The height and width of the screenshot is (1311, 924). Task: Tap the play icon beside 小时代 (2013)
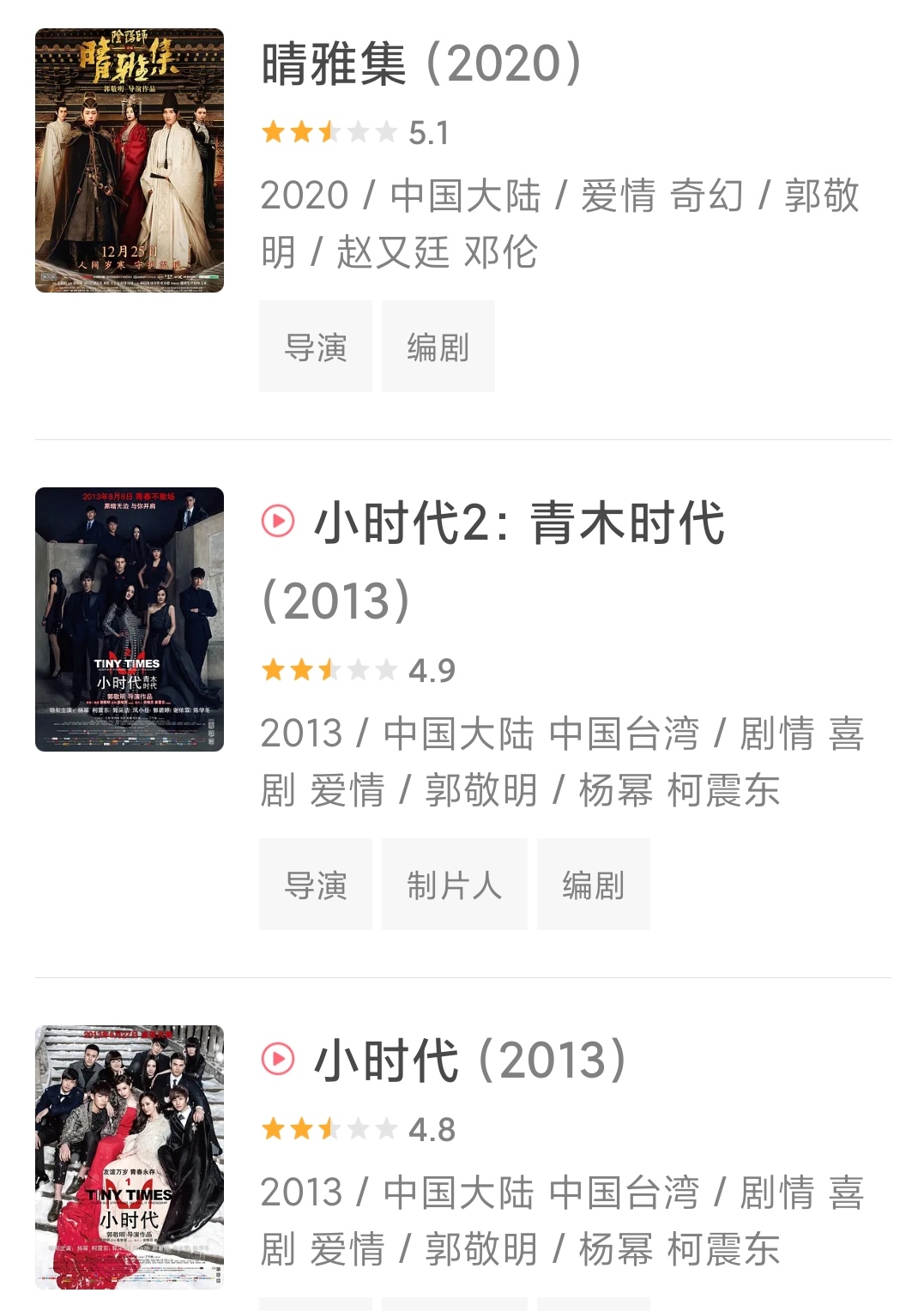tap(278, 1059)
